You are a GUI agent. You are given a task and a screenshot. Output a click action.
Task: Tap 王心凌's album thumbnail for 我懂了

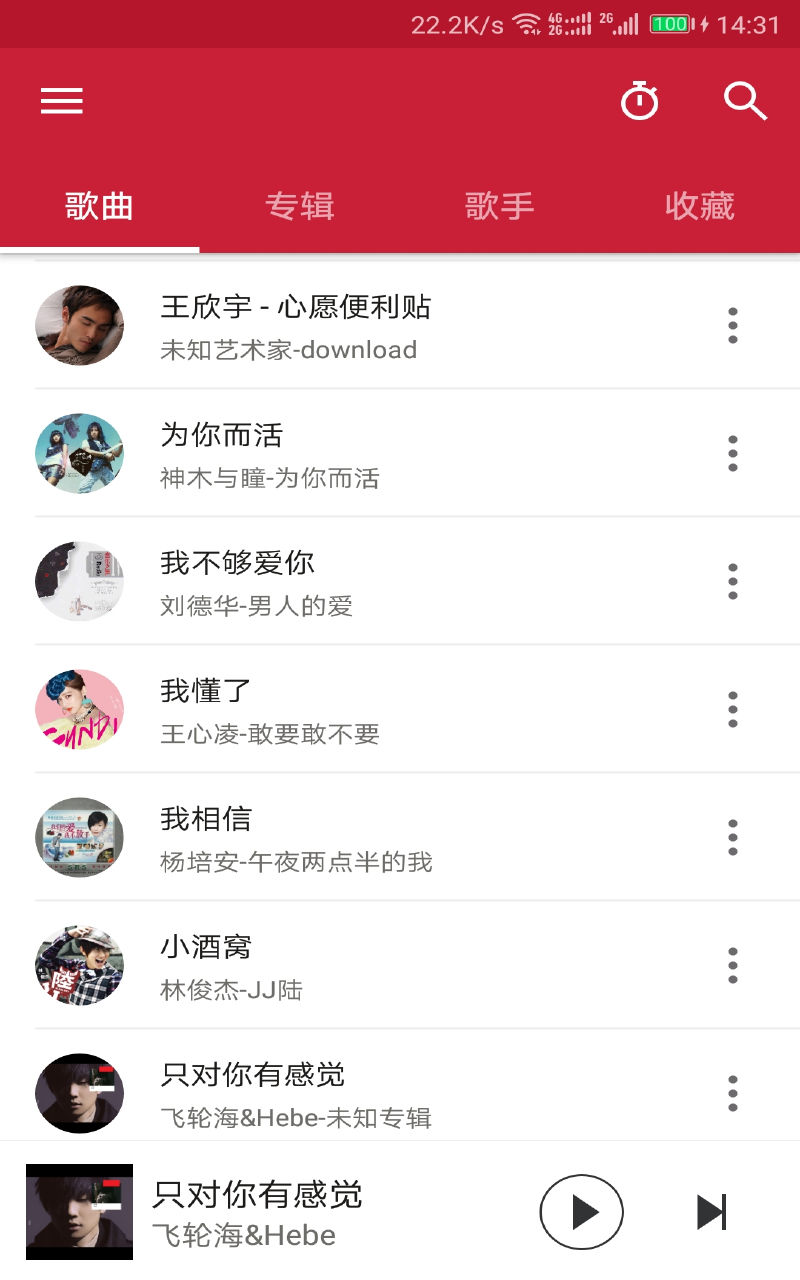pyautogui.click(x=79, y=709)
